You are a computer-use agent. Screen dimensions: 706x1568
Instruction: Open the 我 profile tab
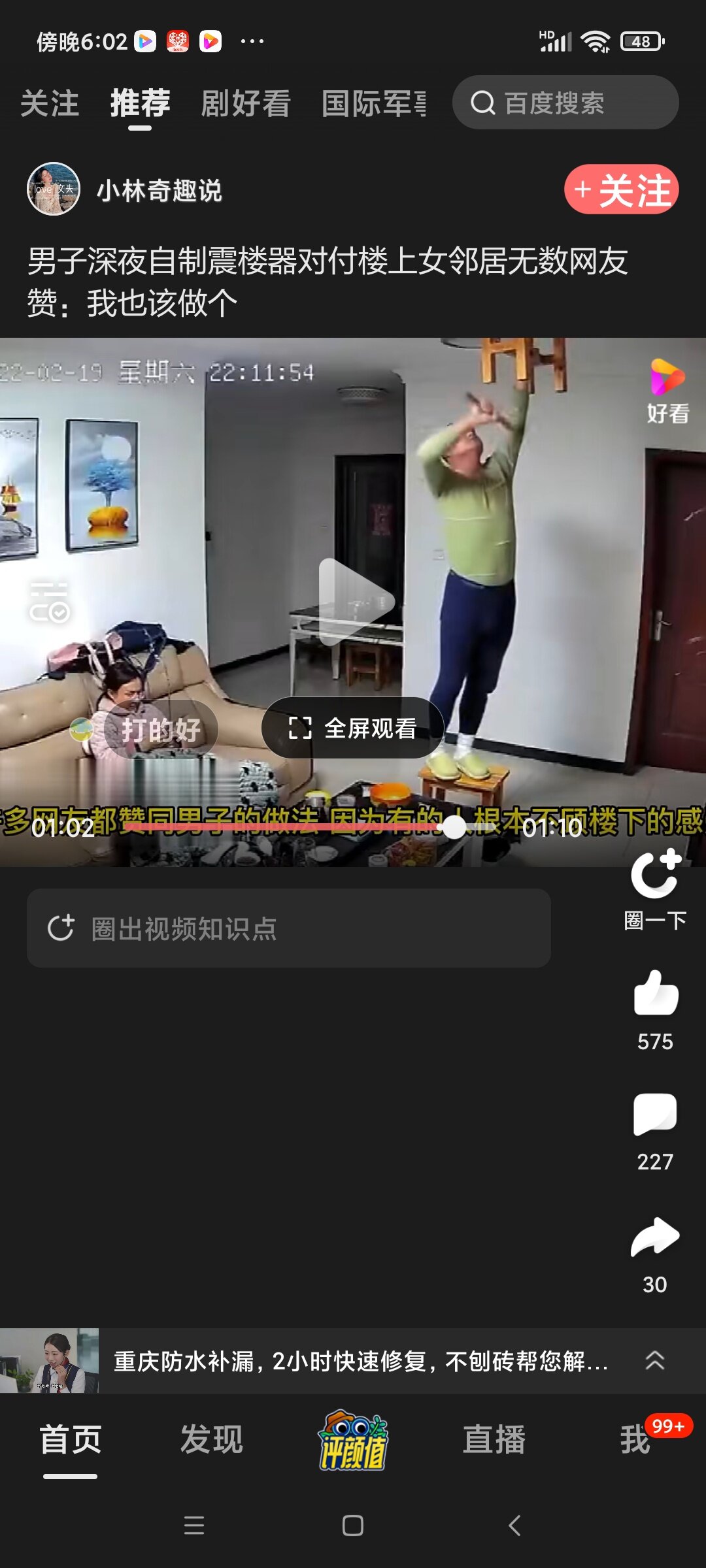pyautogui.click(x=635, y=1440)
